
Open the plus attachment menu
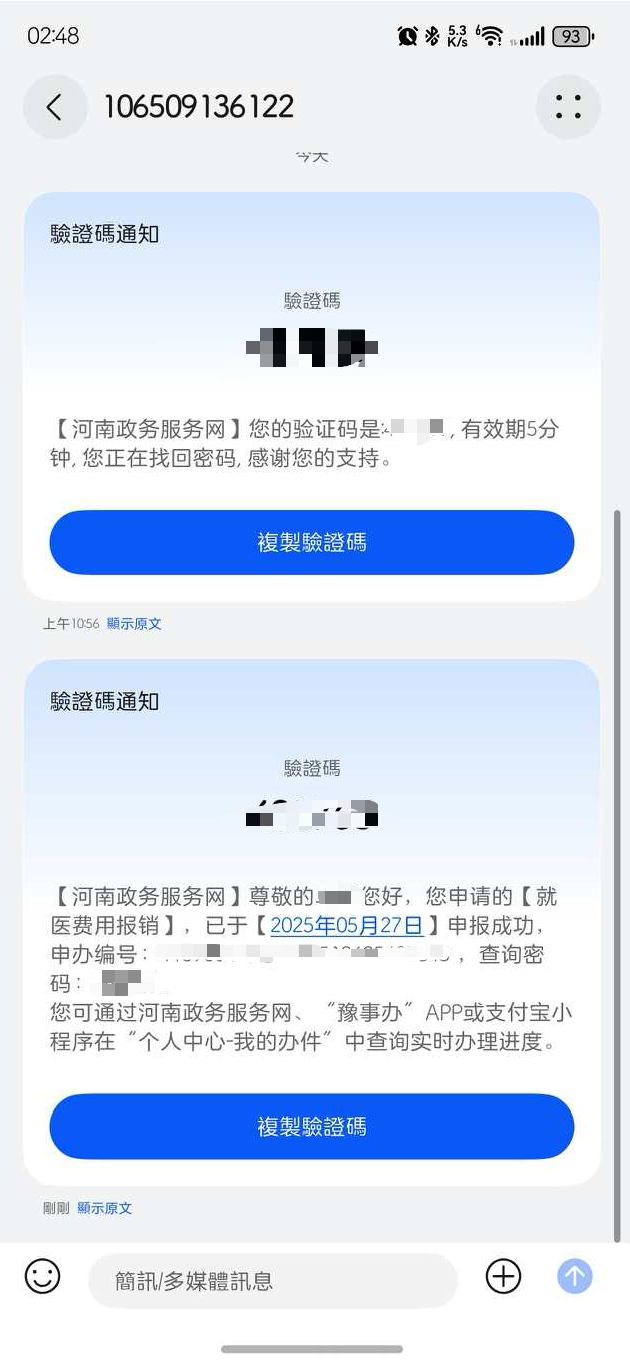[x=503, y=1277]
